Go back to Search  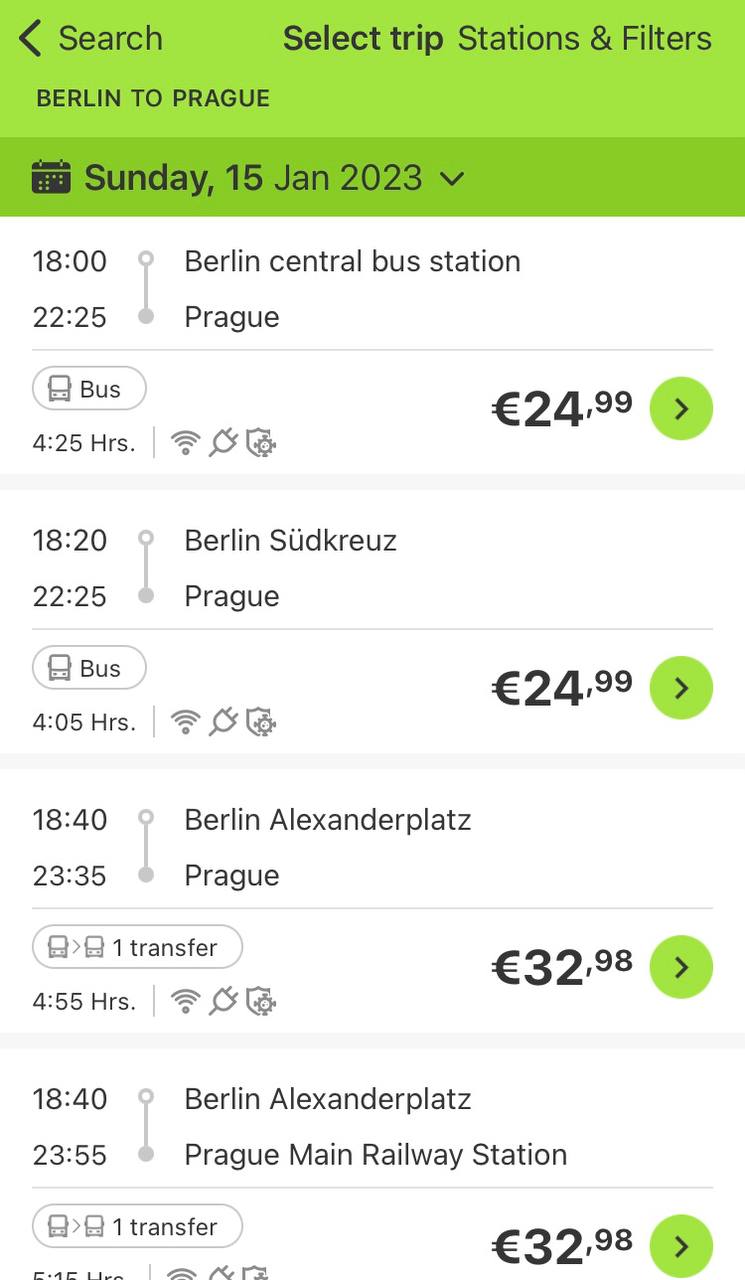[x=90, y=39]
